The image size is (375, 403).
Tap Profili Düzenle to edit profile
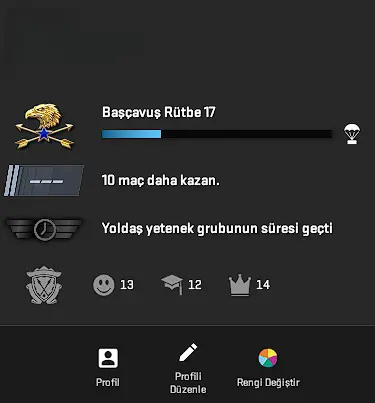click(x=188, y=369)
